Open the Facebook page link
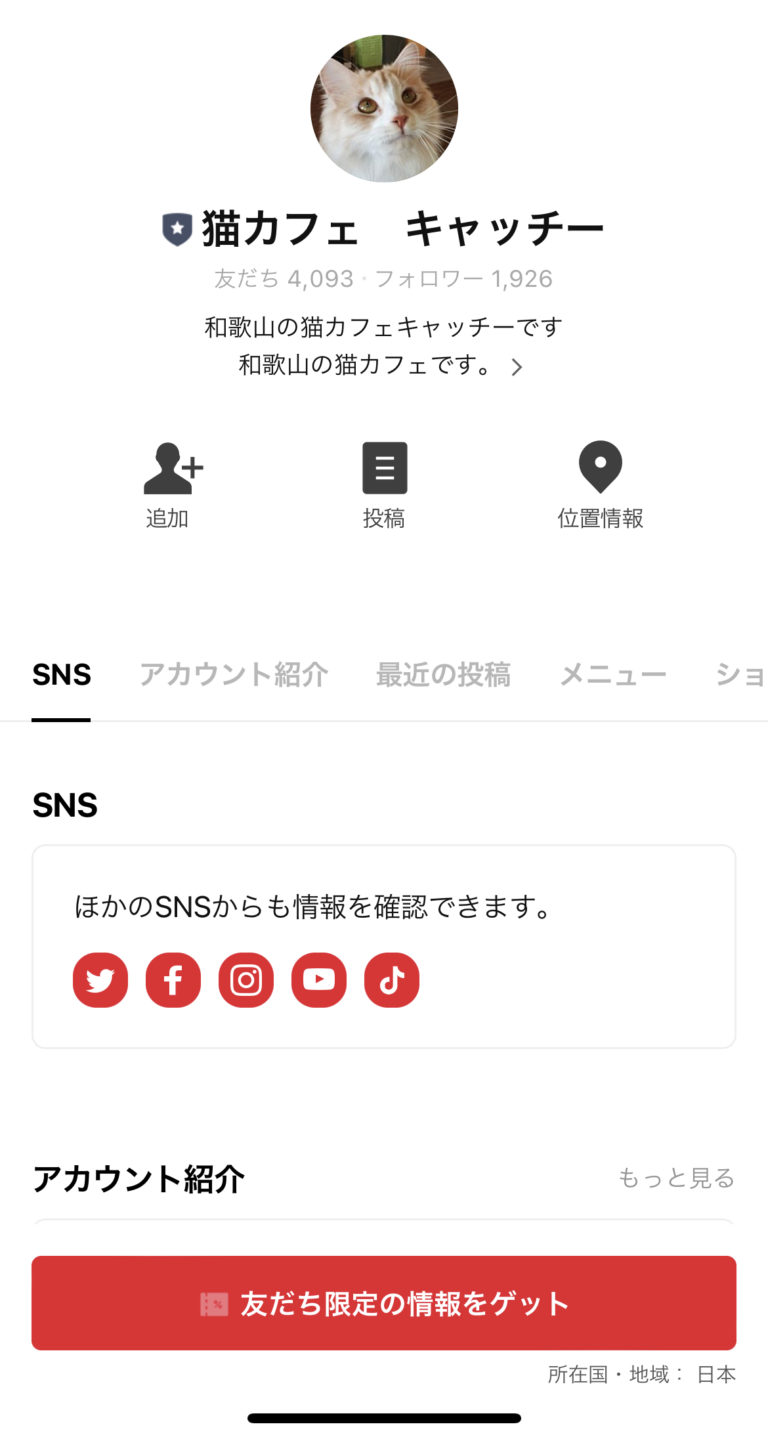This screenshot has width=768, height=1439. click(x=173, y=980)
